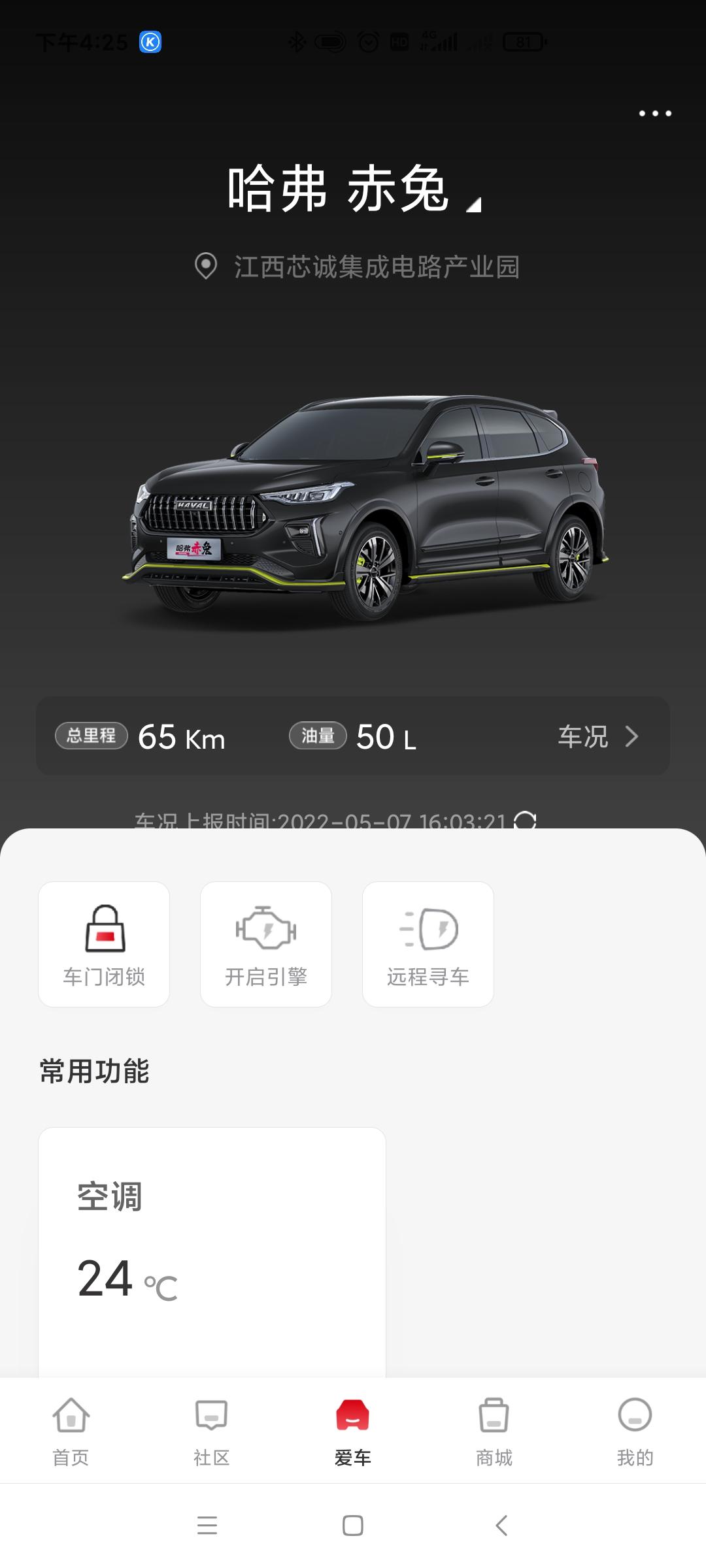Viewport: 706px width, 1568px height.
Task: Open the 空调 air conditioning card
Action: point(212,1252)
